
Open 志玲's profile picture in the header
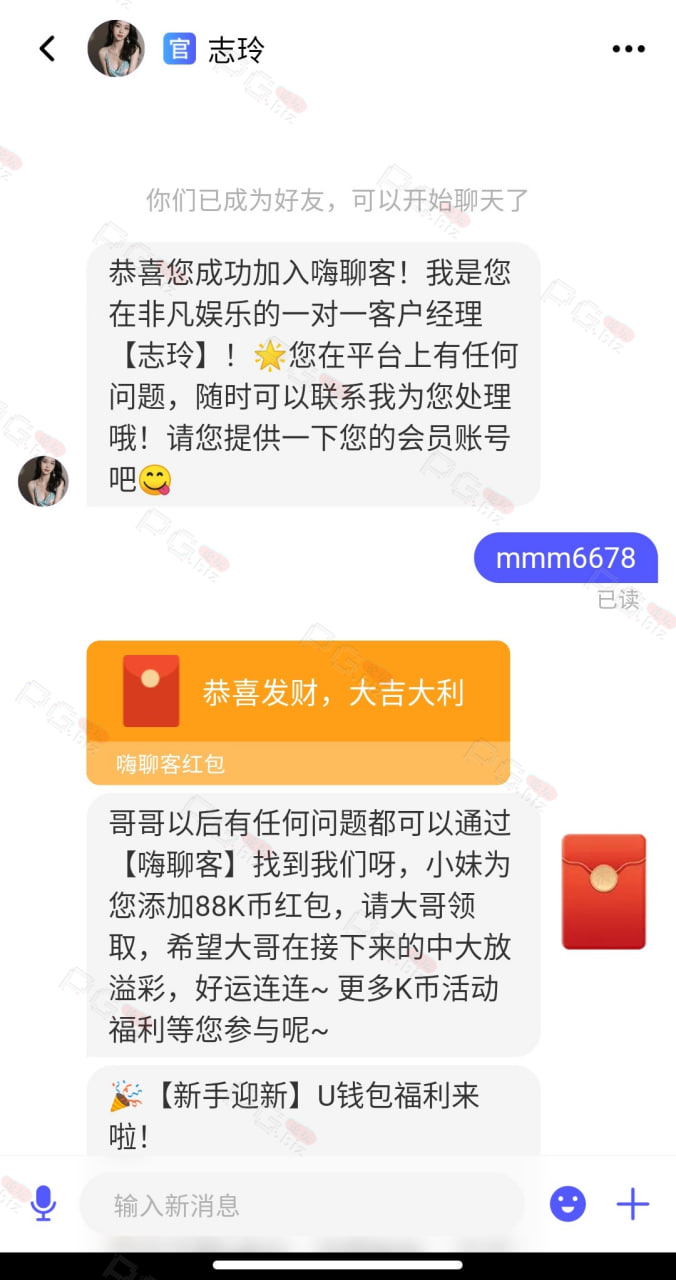coord(116,49)
